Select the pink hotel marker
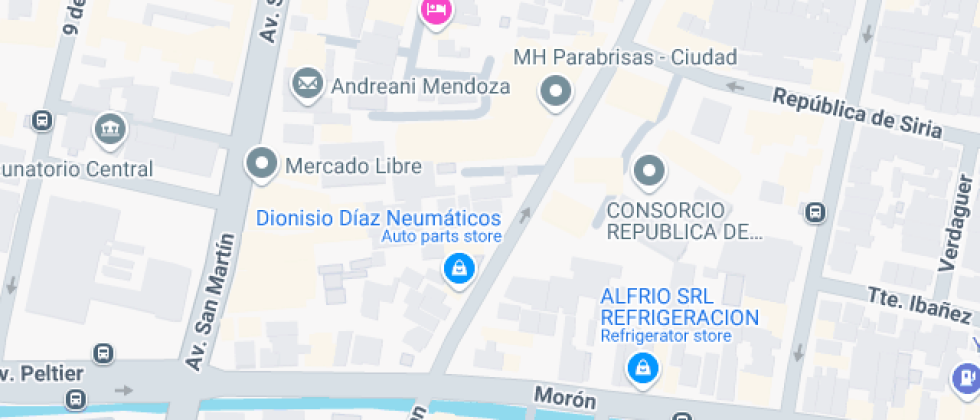Screen dimensions: 980x420 pos(436,11)
